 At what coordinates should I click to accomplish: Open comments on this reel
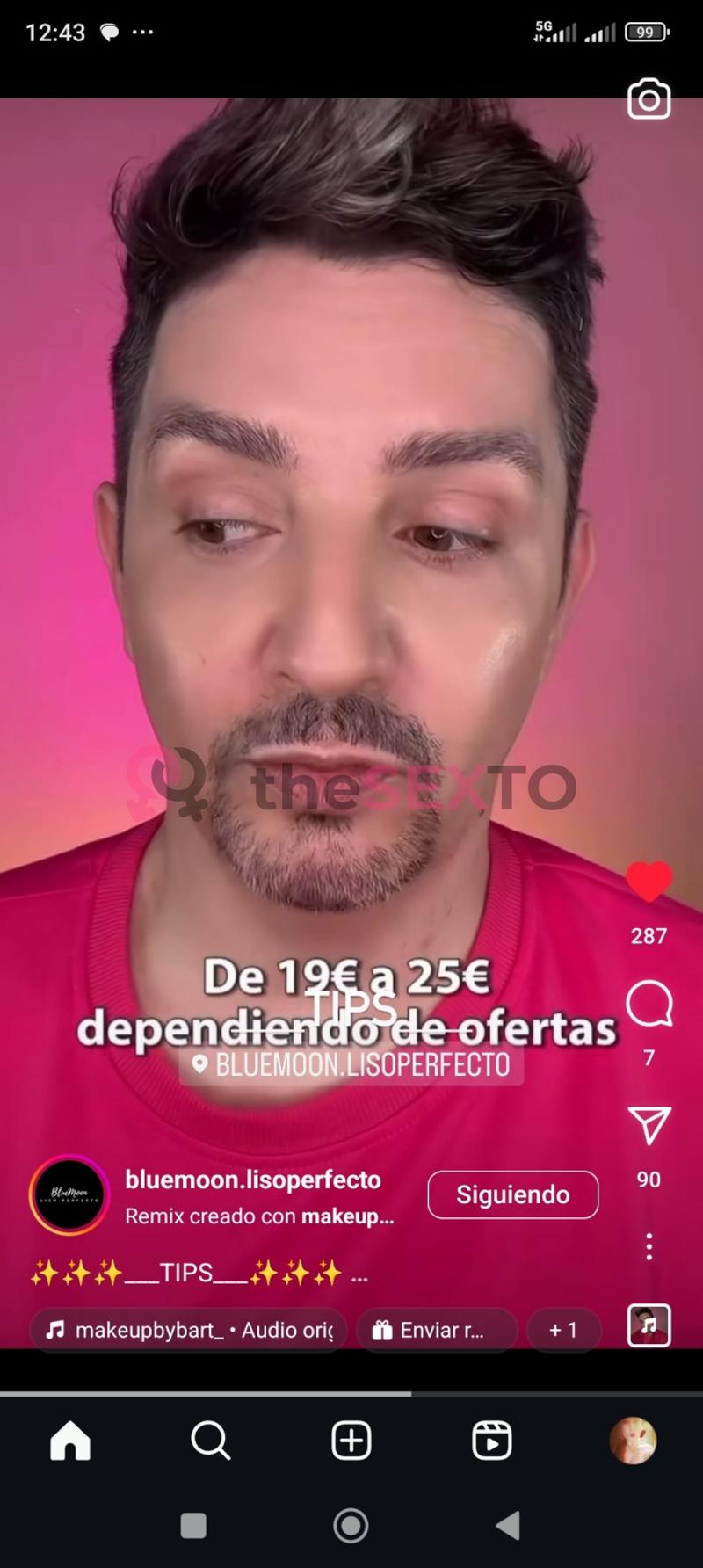click(x=649, y=1004)
